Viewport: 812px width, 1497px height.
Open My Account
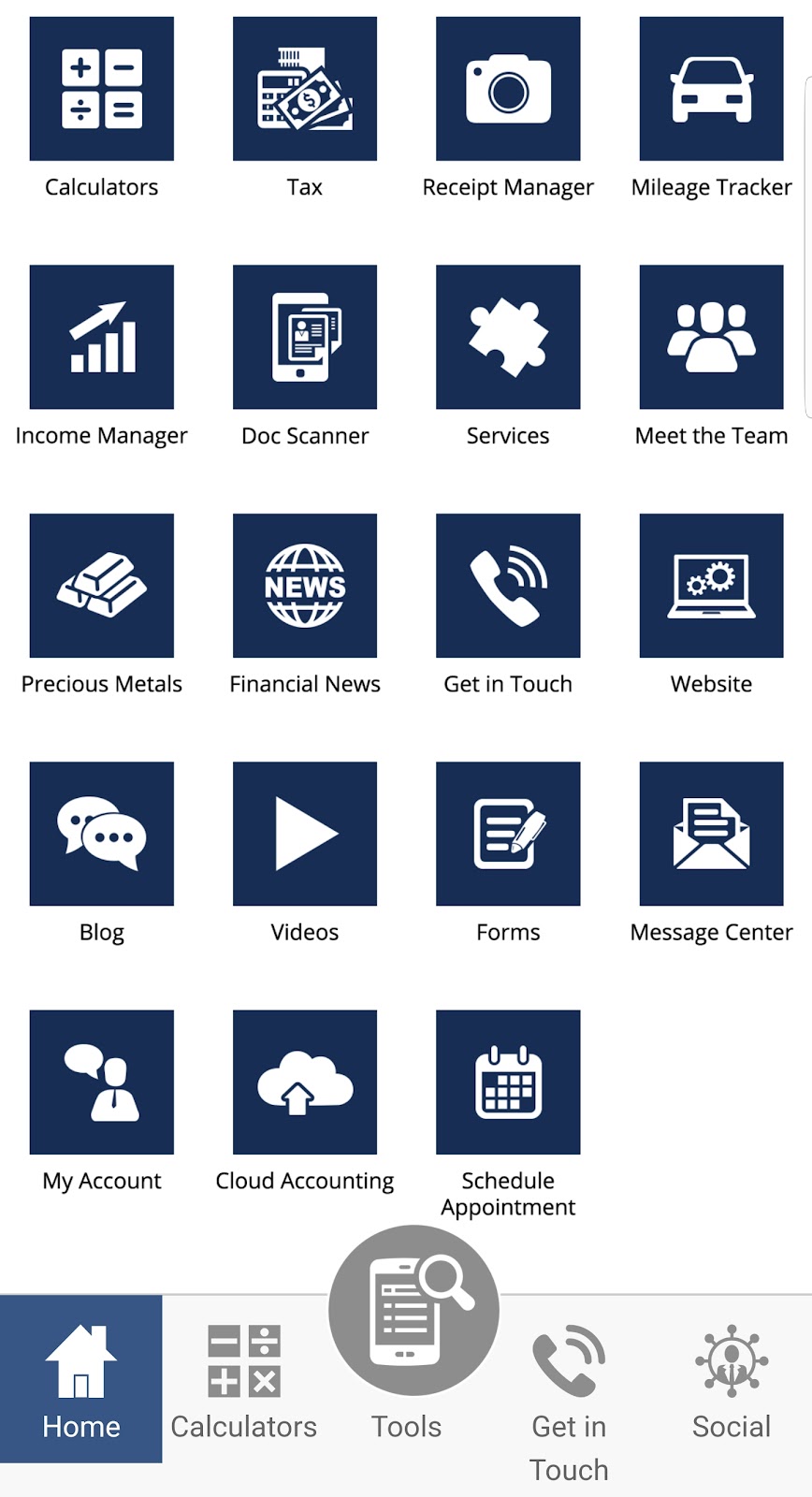pos(102,1083)
